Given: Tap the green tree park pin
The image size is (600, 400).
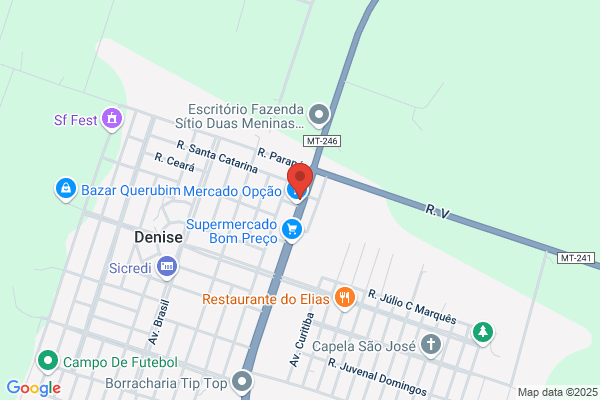Looking at the screenshot, I should coord(483,333).
